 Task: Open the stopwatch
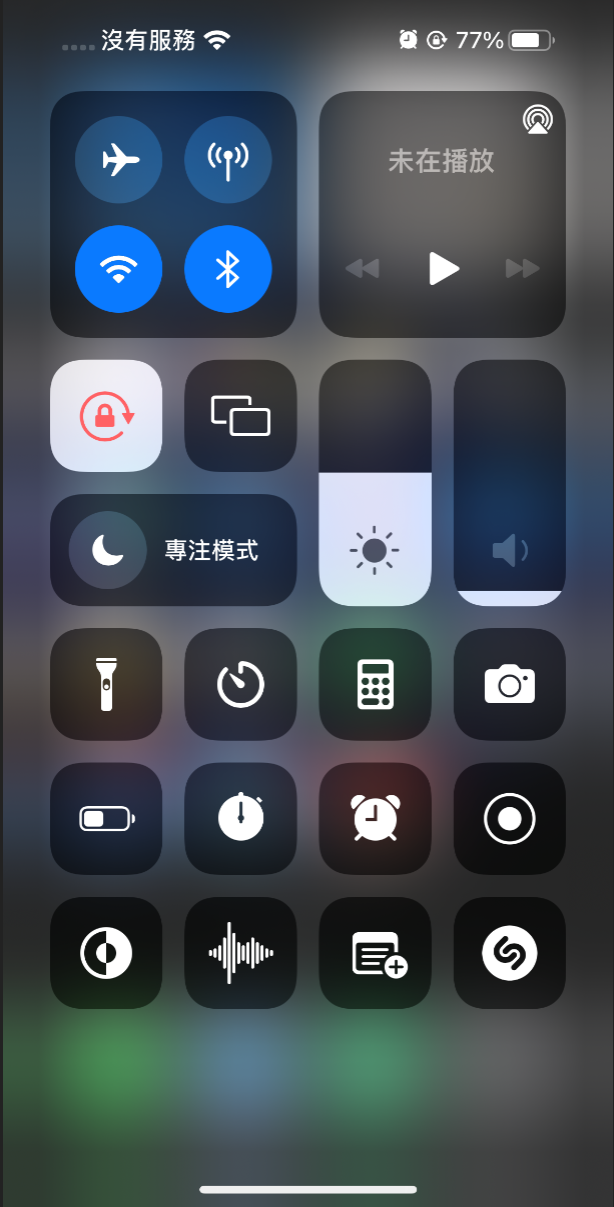(x=241, y=819)
